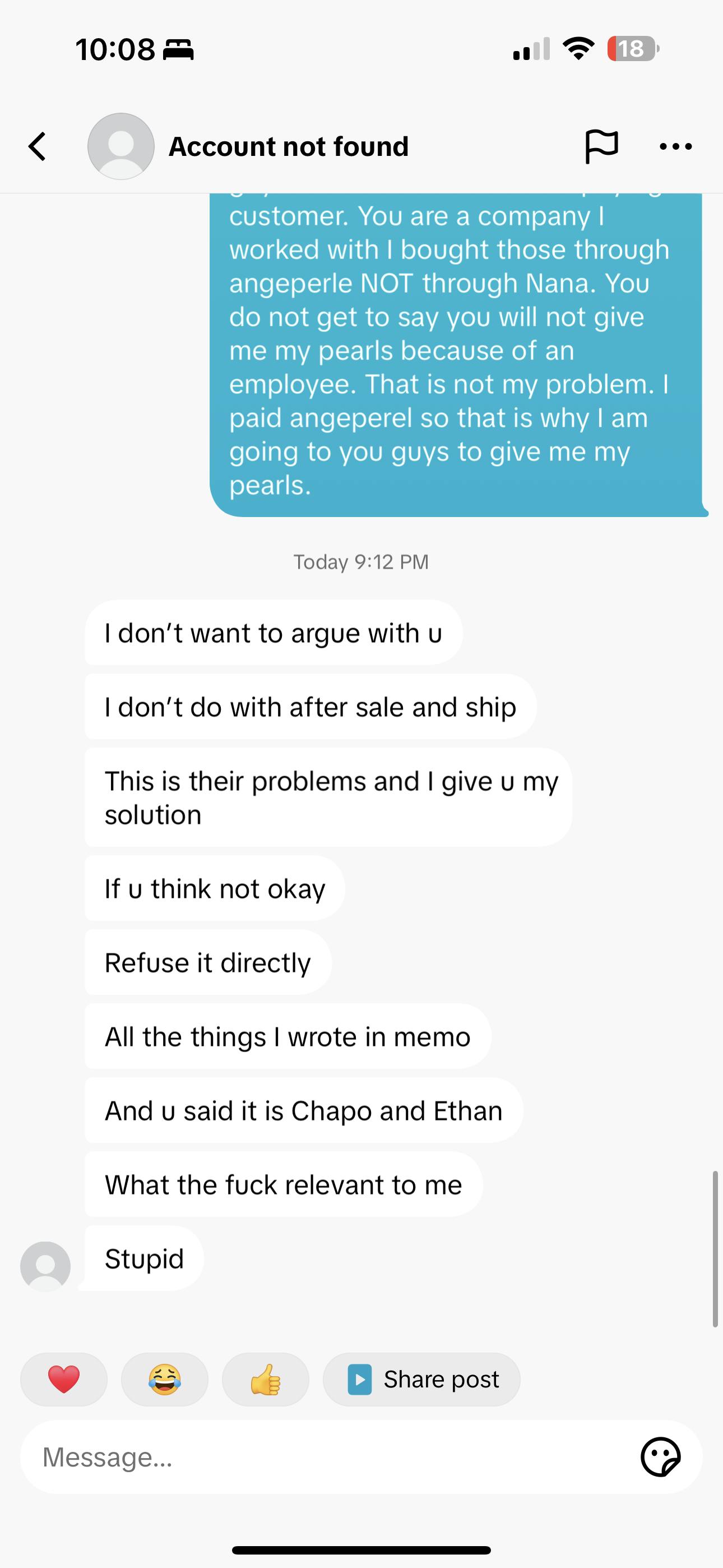Open the three-dot more options menu
This screenshot has height=1568, width=723.
click(x=675, y=147)
